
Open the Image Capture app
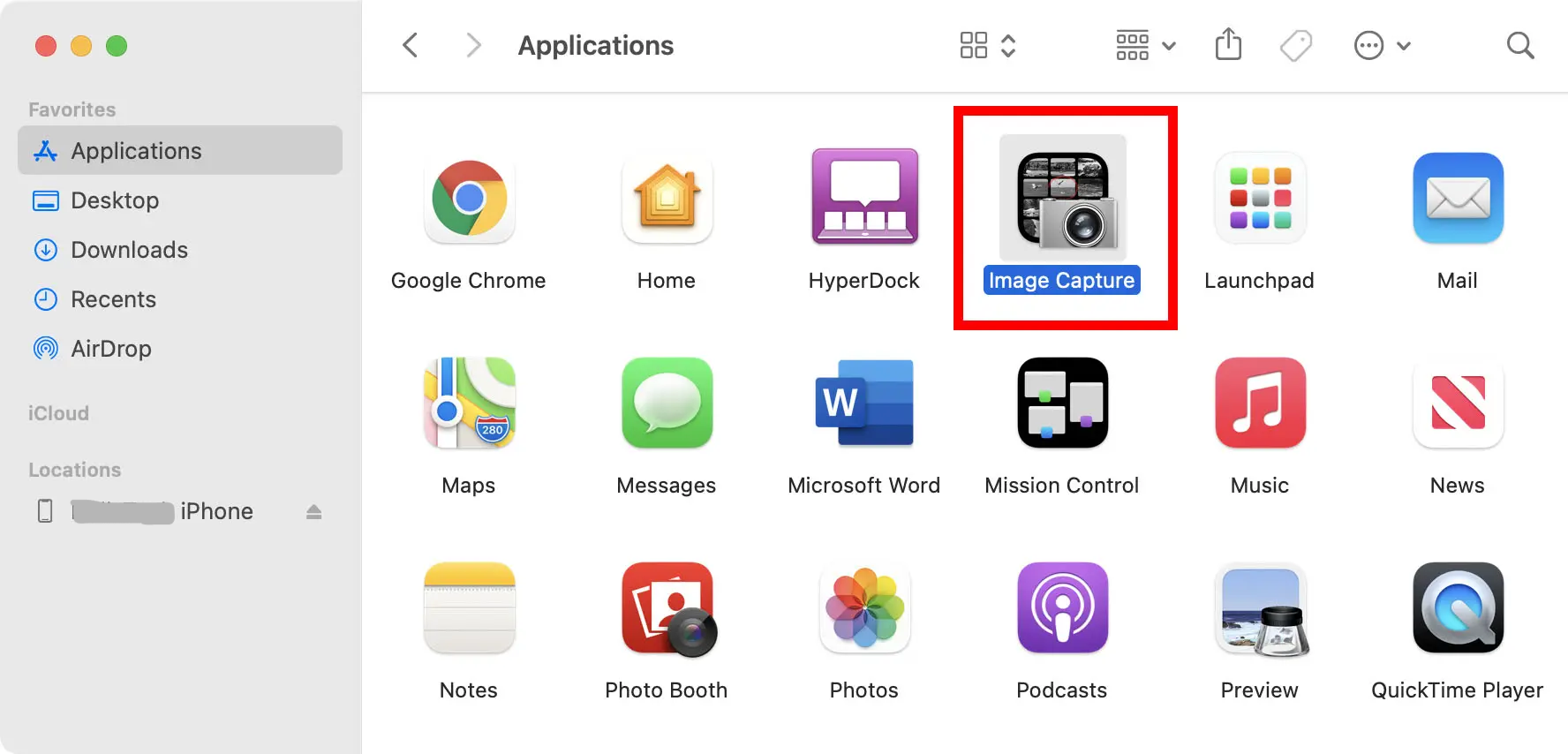coord(1062,200)
